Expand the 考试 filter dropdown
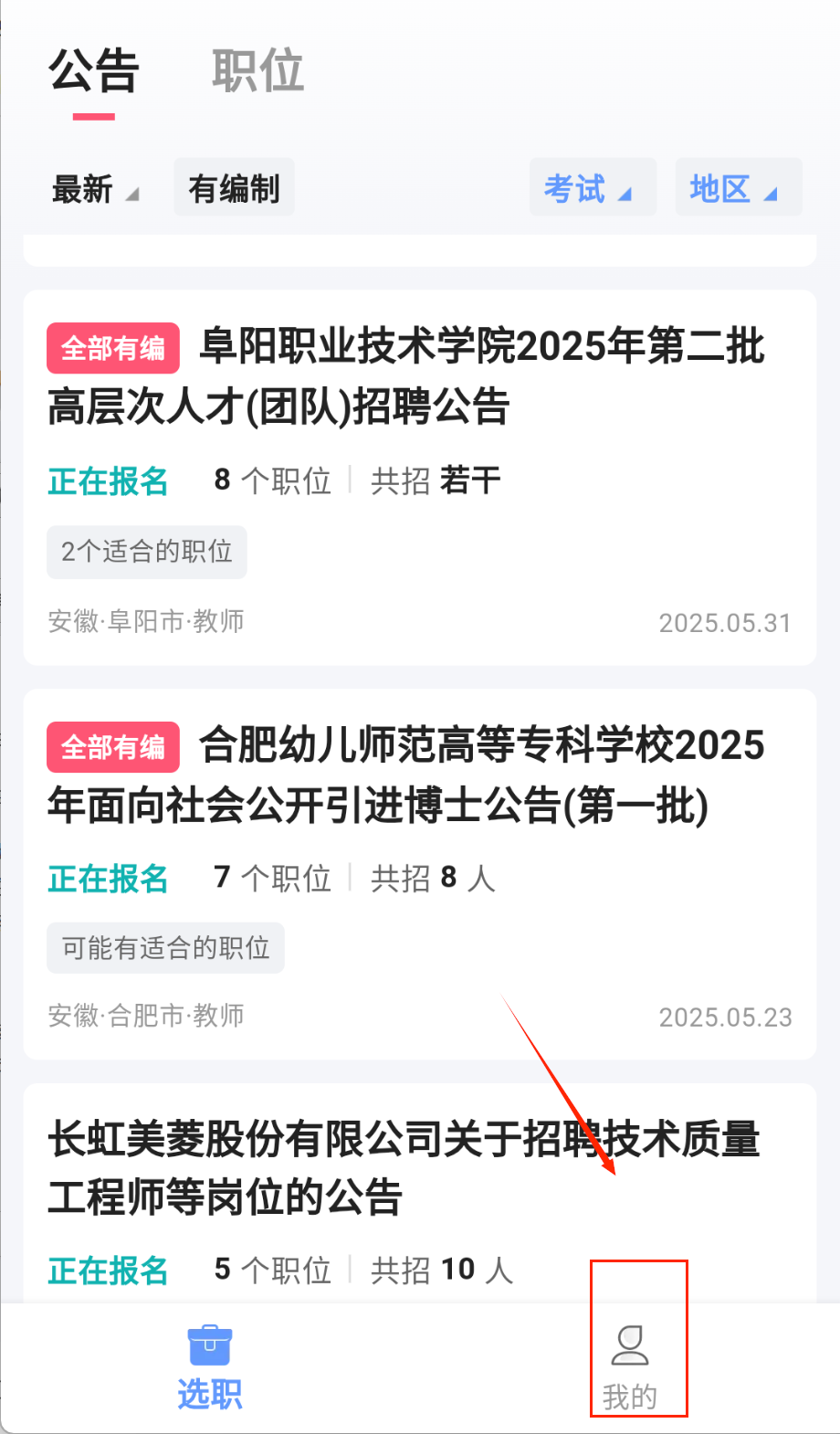840x1434 pixels. [591, 189]
